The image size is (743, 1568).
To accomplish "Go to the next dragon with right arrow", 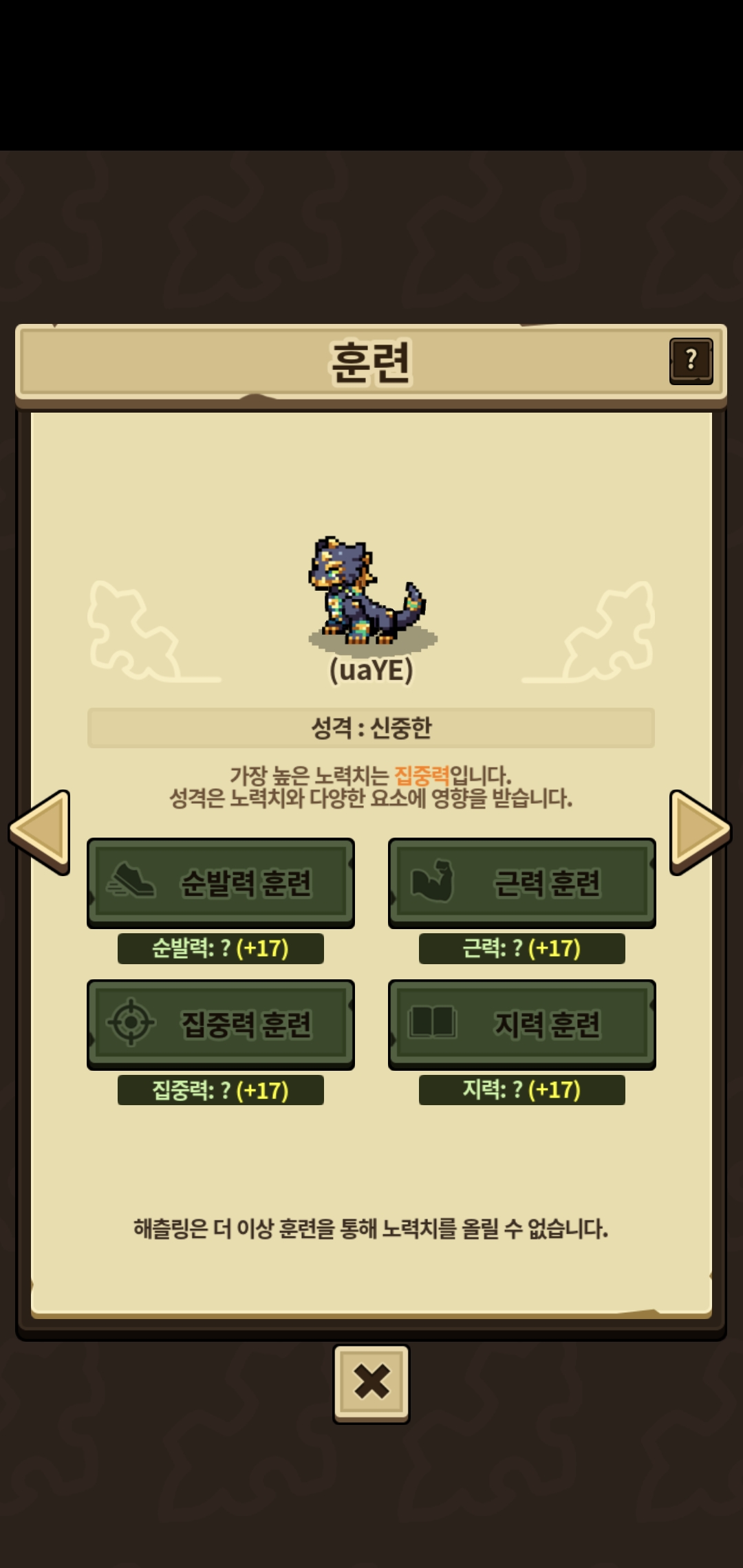I will (x=700, y=832).
